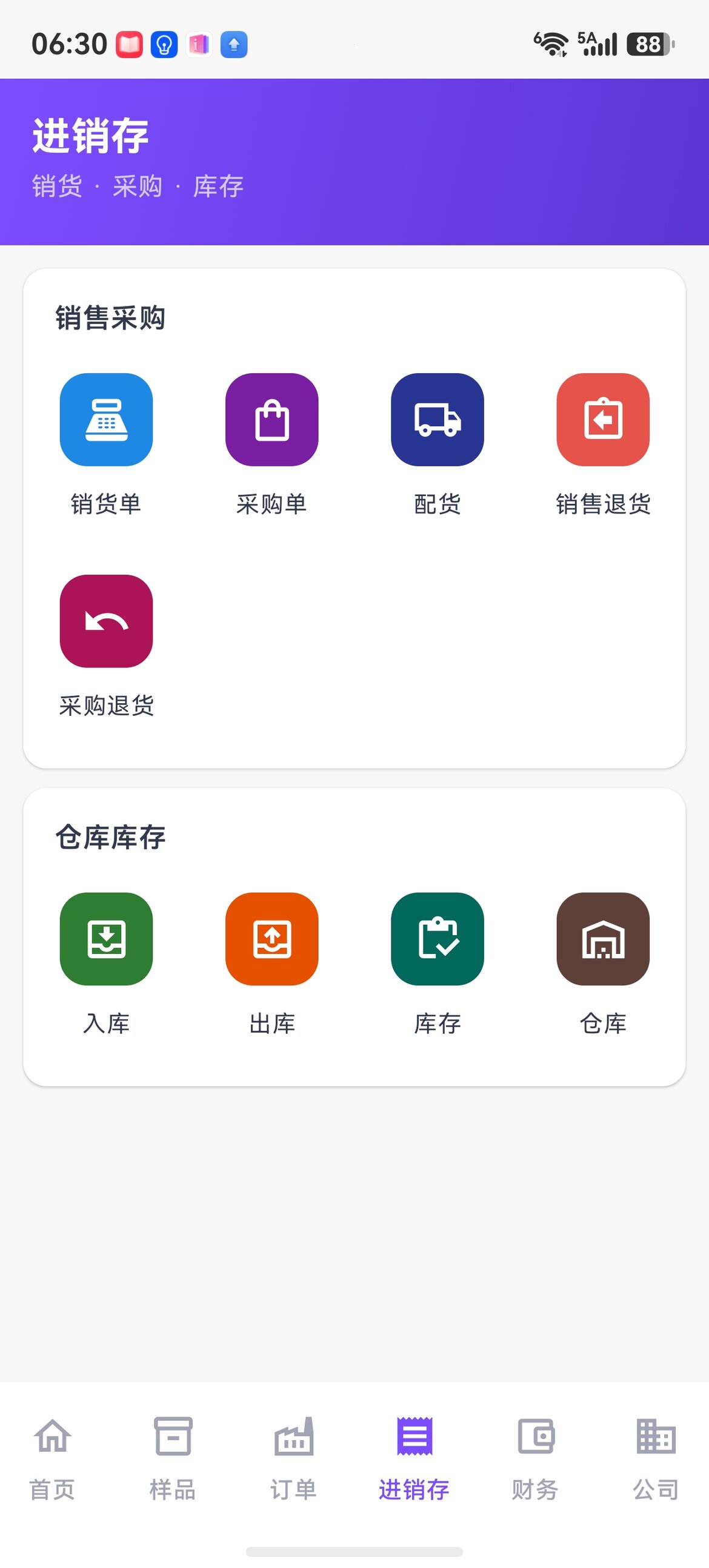Switch to the 财务 tab
Screen dimensions: 709x1568
pyautogui.click(x=536, y=1461)
